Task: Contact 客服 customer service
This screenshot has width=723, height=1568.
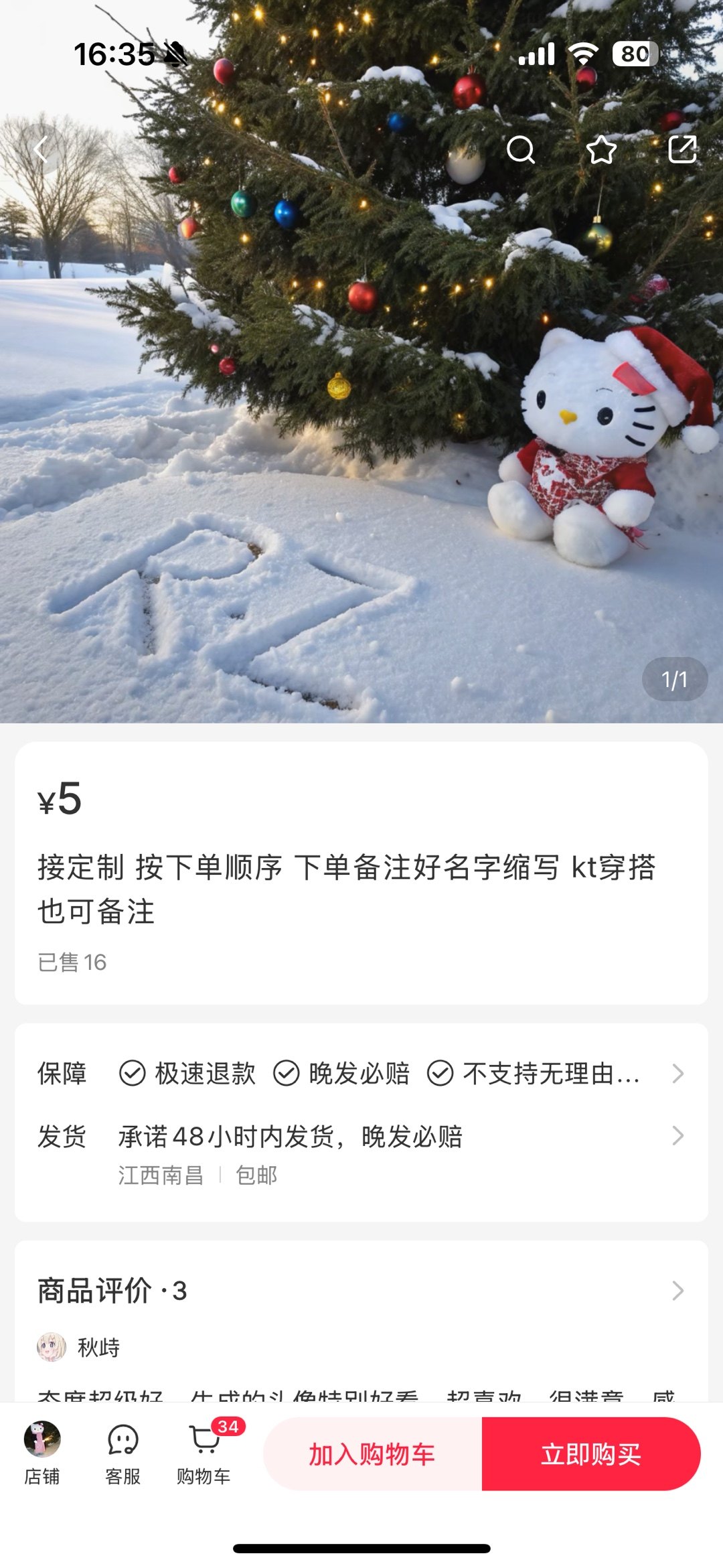Action: [123, 1451]
